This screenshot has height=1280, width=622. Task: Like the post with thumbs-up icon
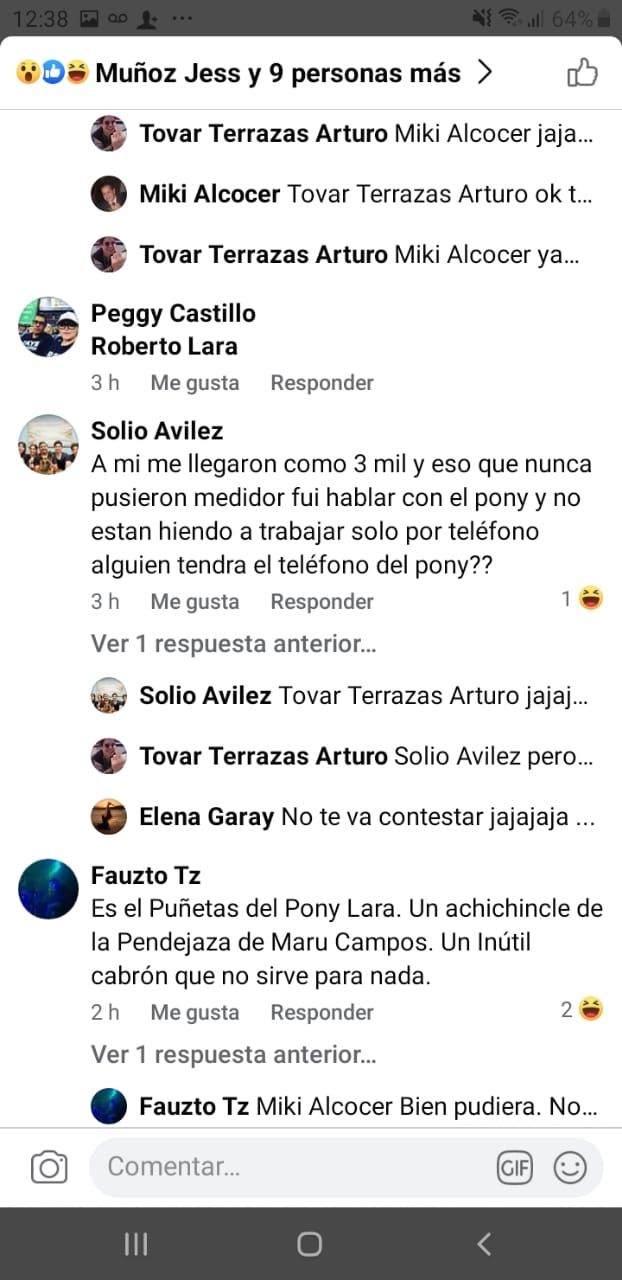pyautogui.click(x=582, y=72)
